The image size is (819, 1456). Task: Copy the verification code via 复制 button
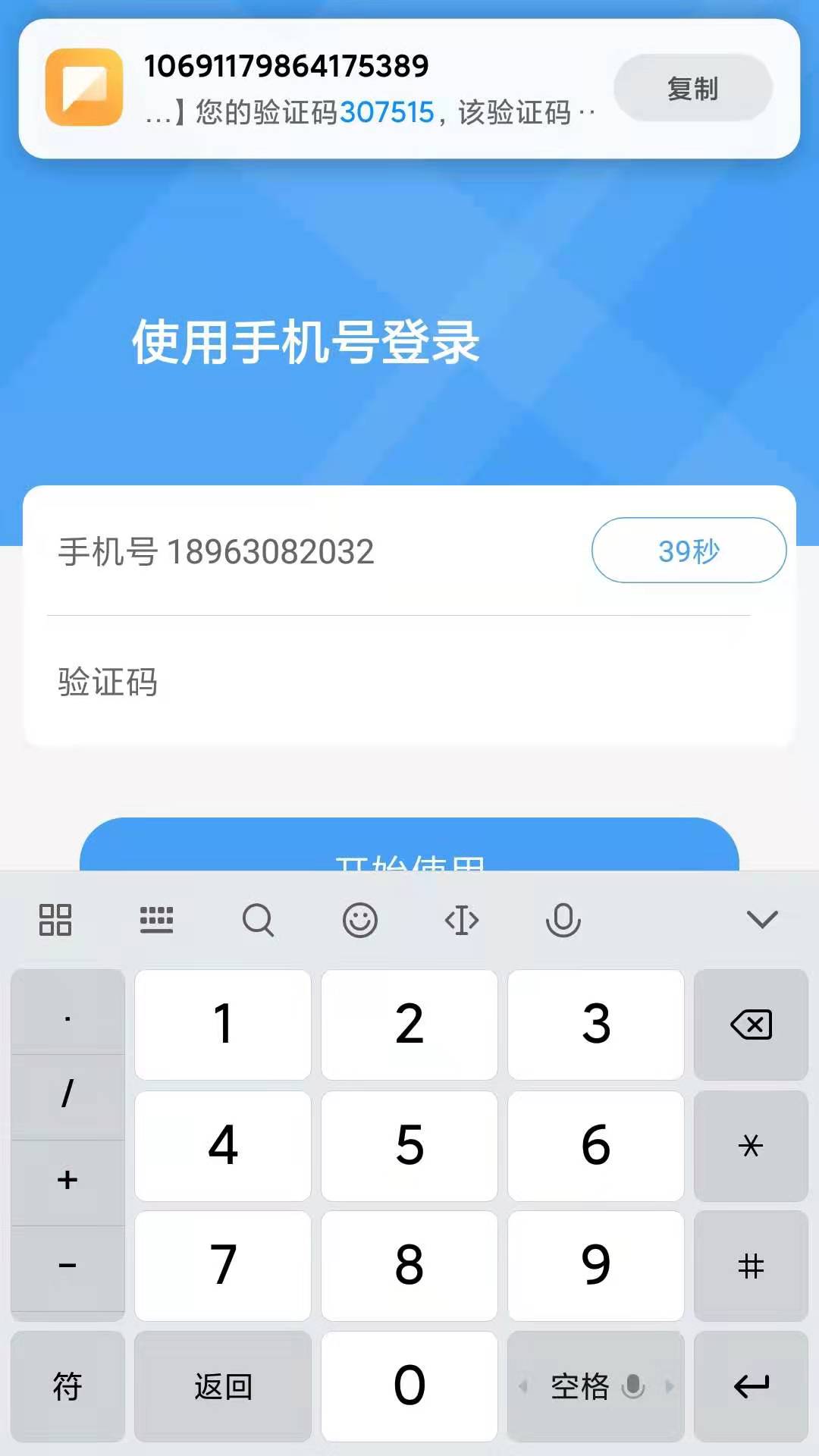click(692, 88)
